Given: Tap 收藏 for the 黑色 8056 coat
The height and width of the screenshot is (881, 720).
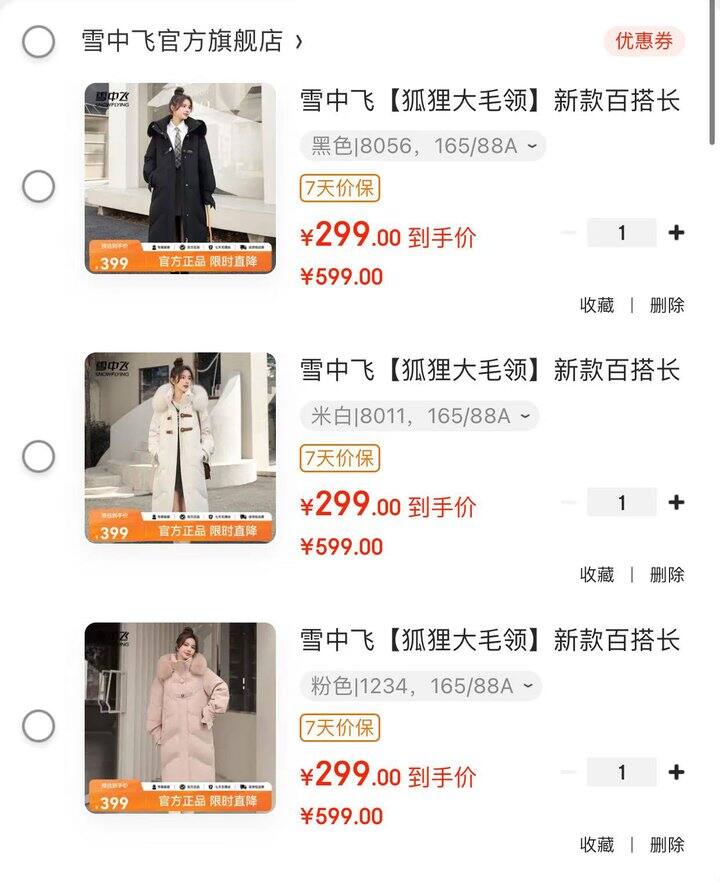Looking at the screenshot, I should point(597,305).
